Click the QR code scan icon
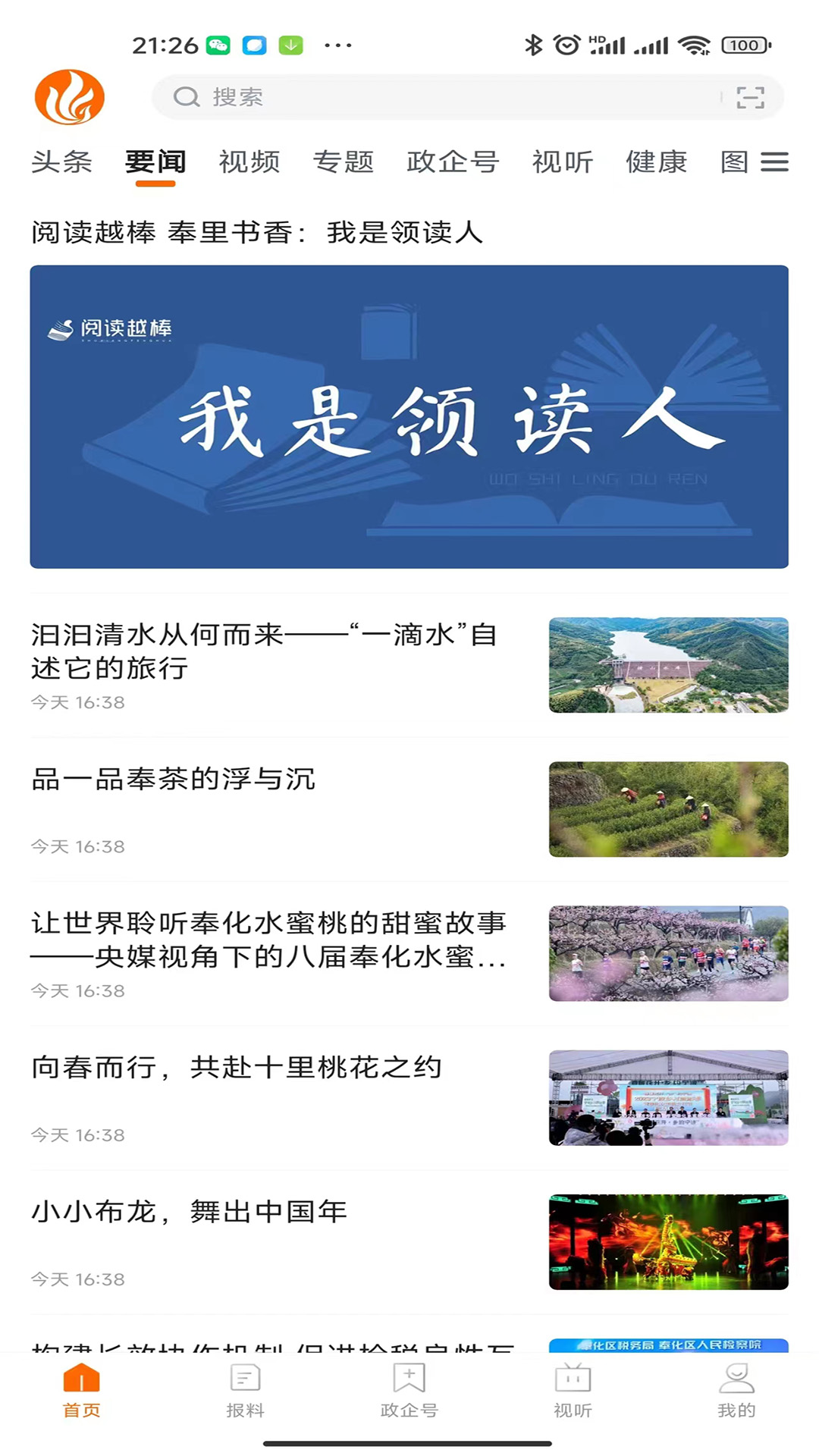The height and width of the screenshot is (1456, 819). (749, 96)
